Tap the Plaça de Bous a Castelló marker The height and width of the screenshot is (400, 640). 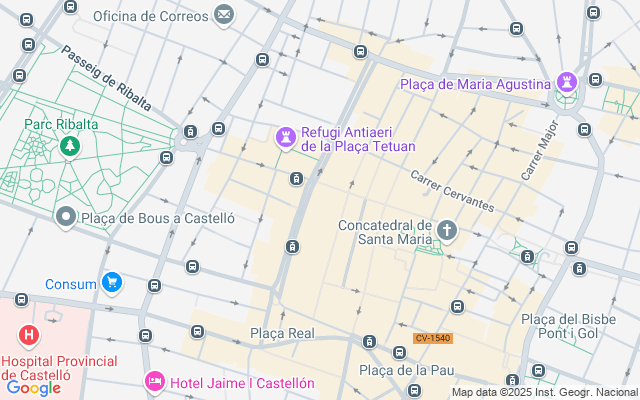coord(66,217)
